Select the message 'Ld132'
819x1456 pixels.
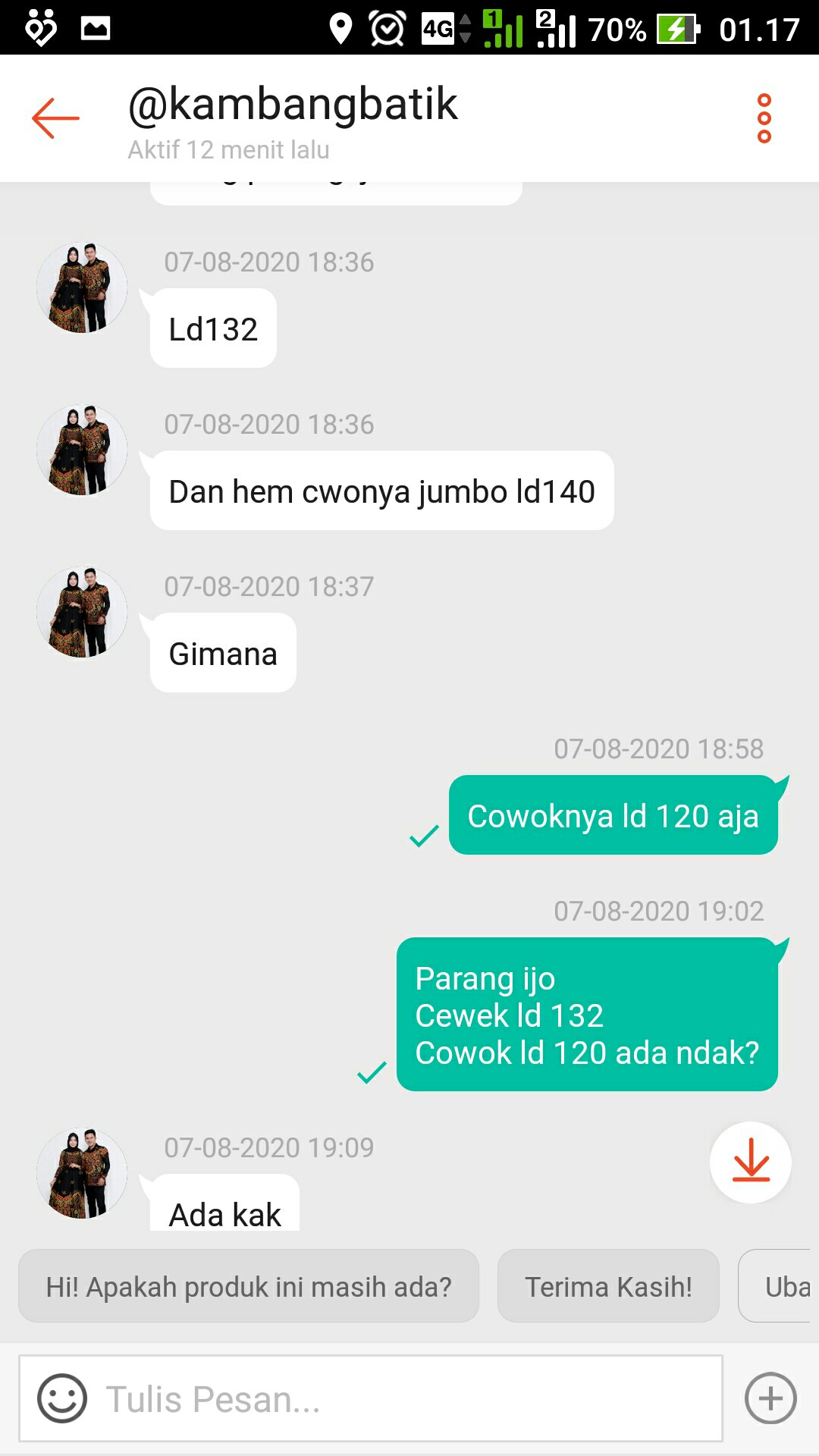click(212, 328)
